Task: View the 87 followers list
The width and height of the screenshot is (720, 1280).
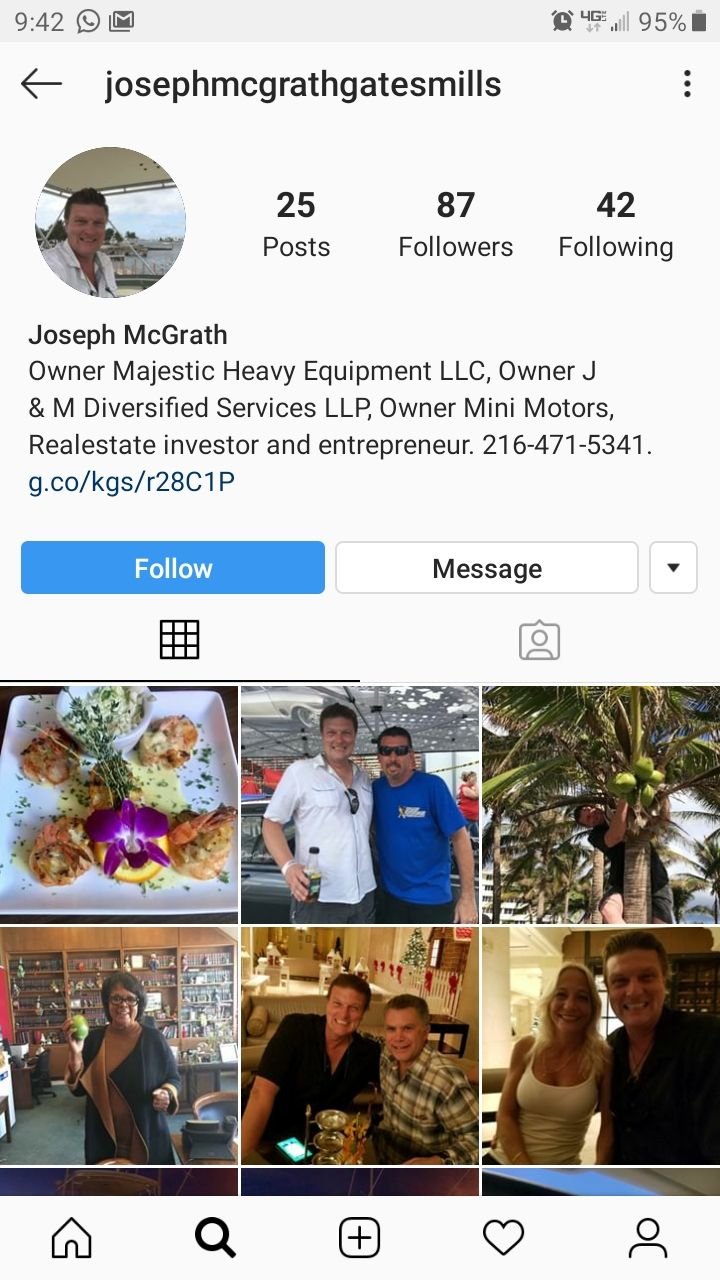Action: (x=455, y=225)
